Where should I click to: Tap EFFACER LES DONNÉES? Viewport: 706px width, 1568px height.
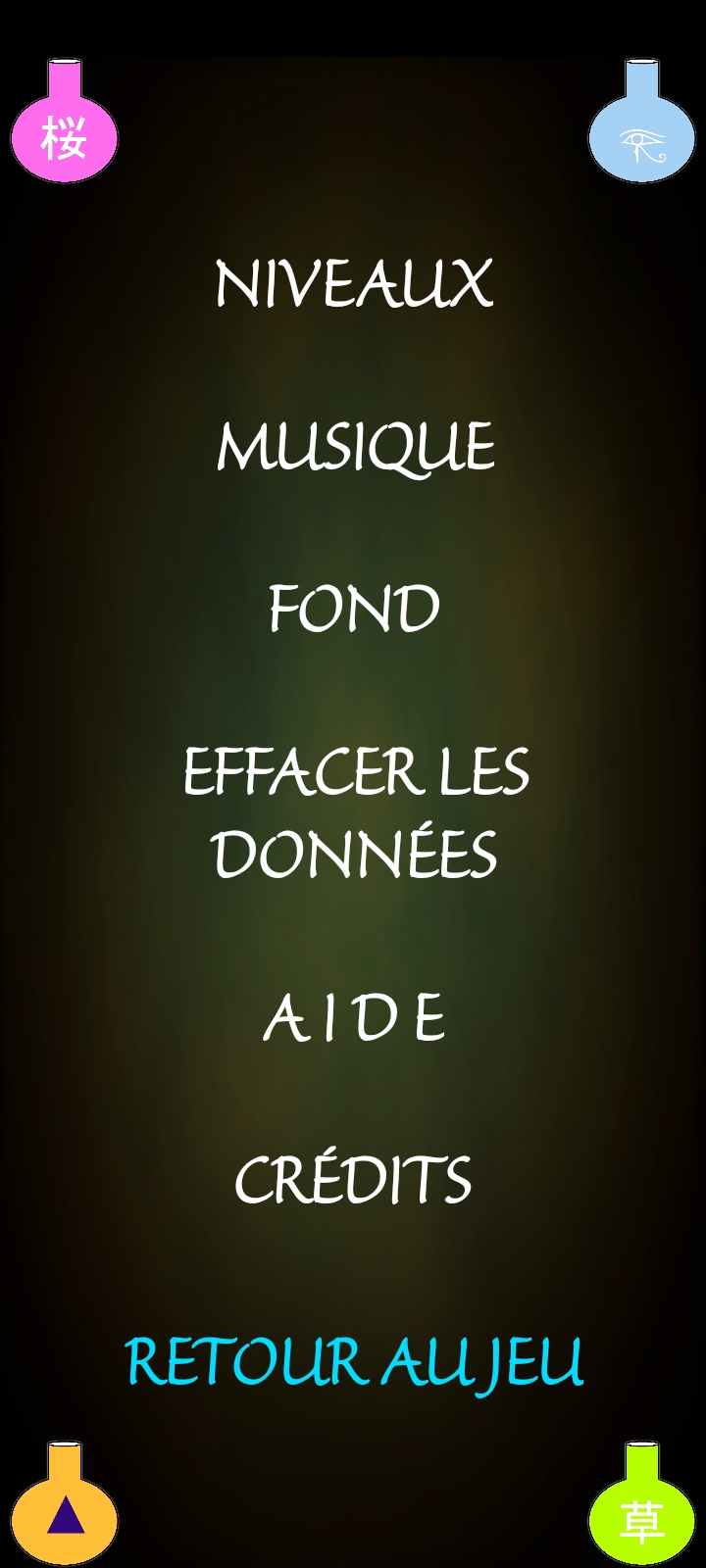click(355, 812)
